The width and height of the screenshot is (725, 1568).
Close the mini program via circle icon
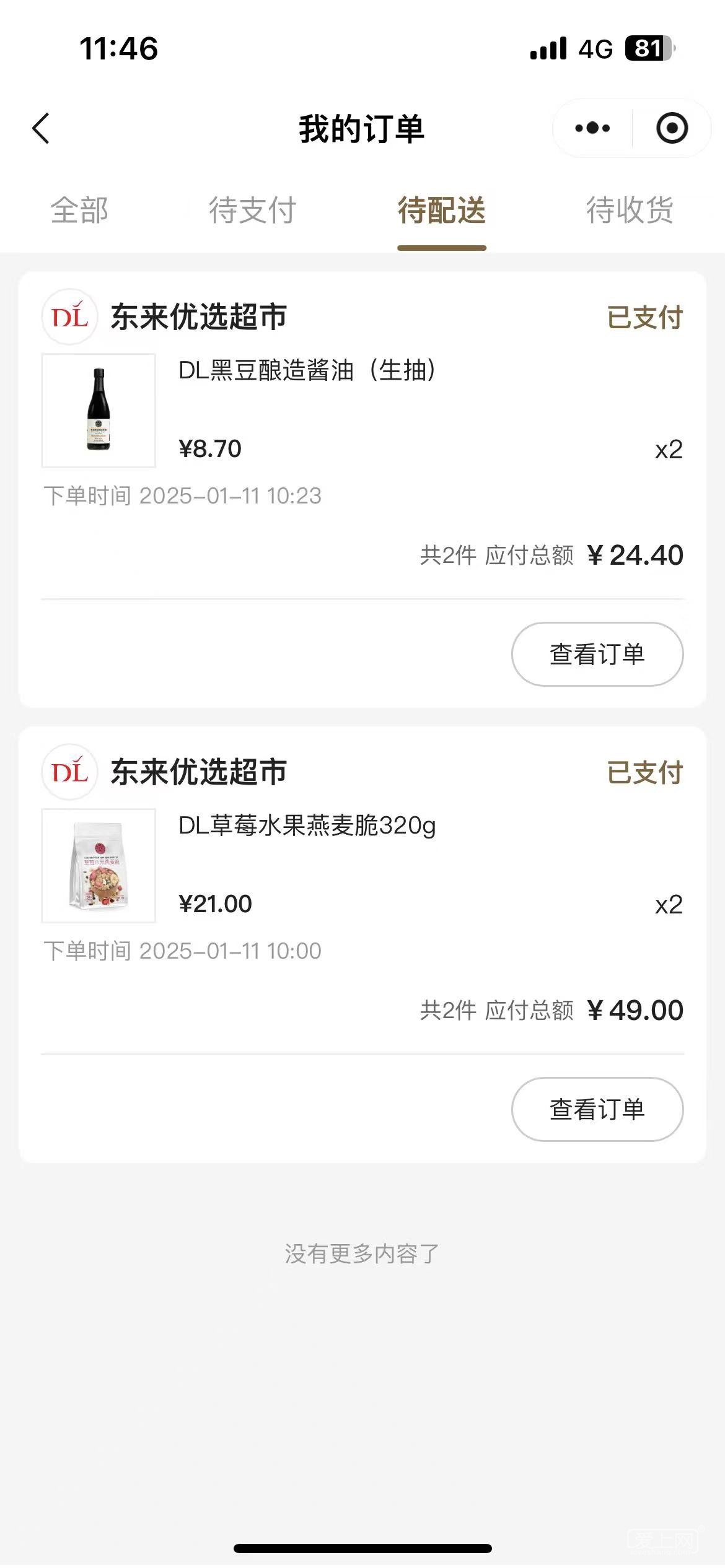pyautogui.click(x=672, y=128)
